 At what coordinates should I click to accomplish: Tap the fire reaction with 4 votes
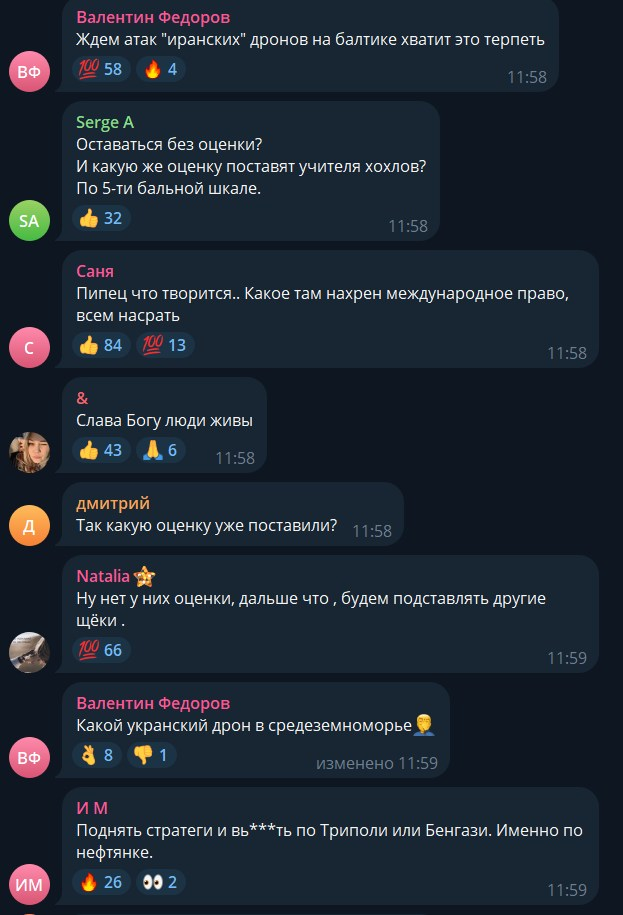(163, 69)
